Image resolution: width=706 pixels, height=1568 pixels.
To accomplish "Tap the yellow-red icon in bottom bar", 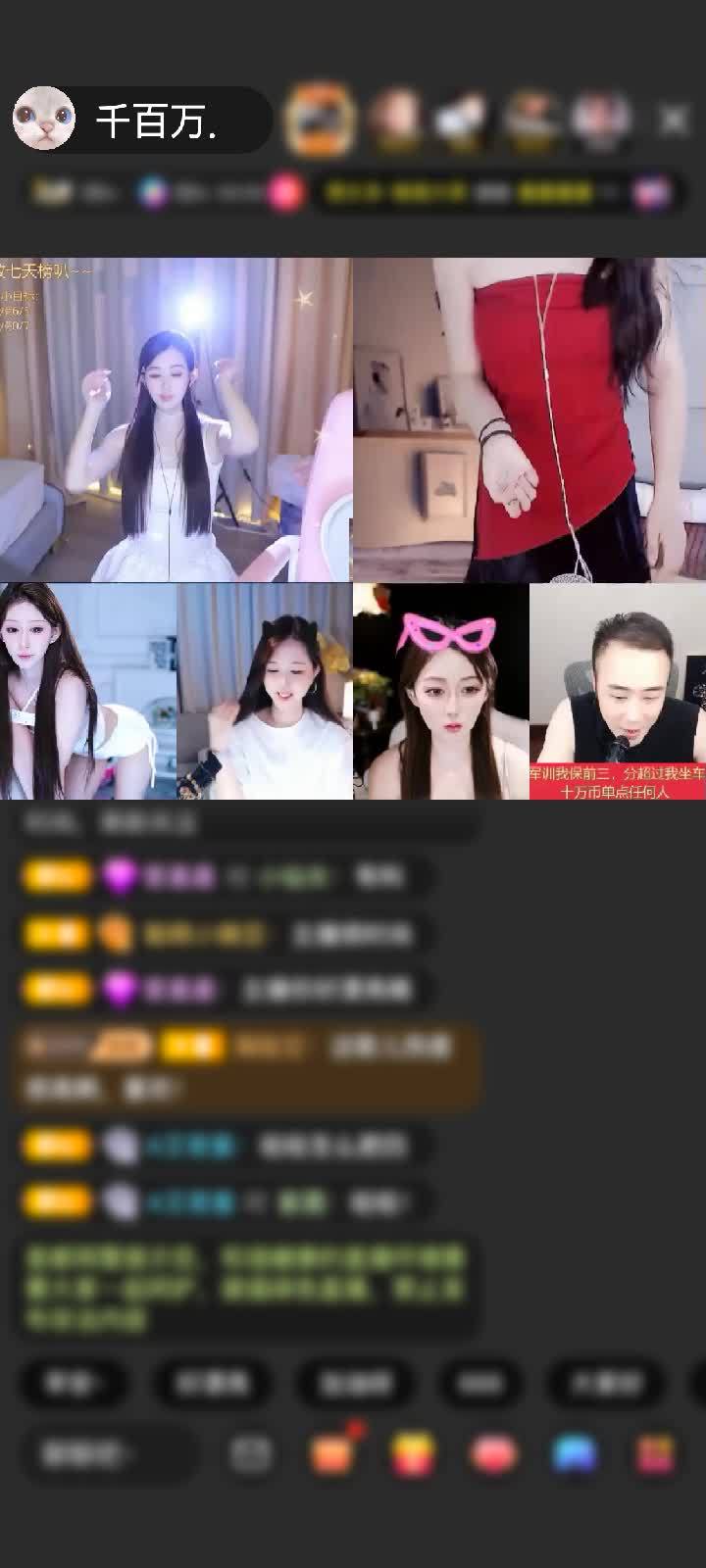I will tap(413, 1454).
